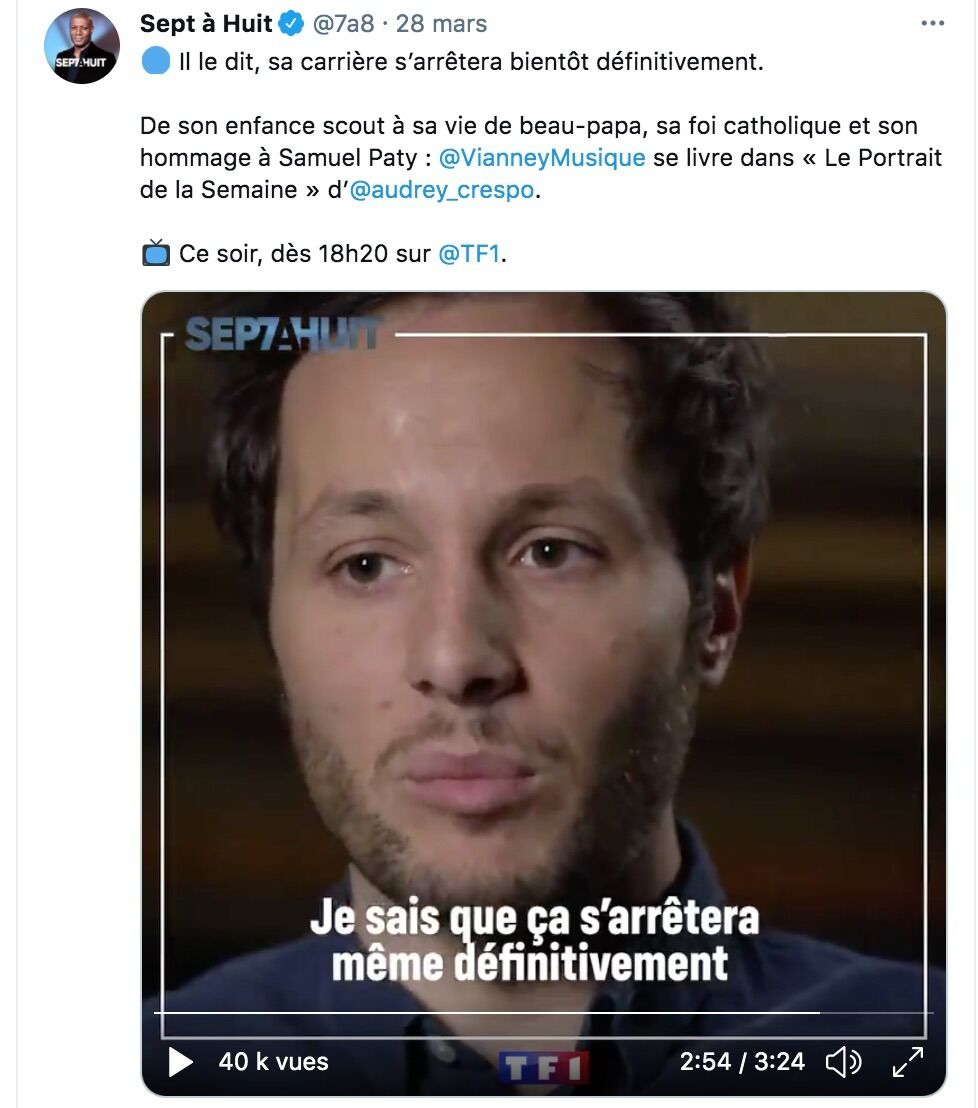Open the @TF1 mention
Viewport: 978px width, 1108px height.
(469, 253)
